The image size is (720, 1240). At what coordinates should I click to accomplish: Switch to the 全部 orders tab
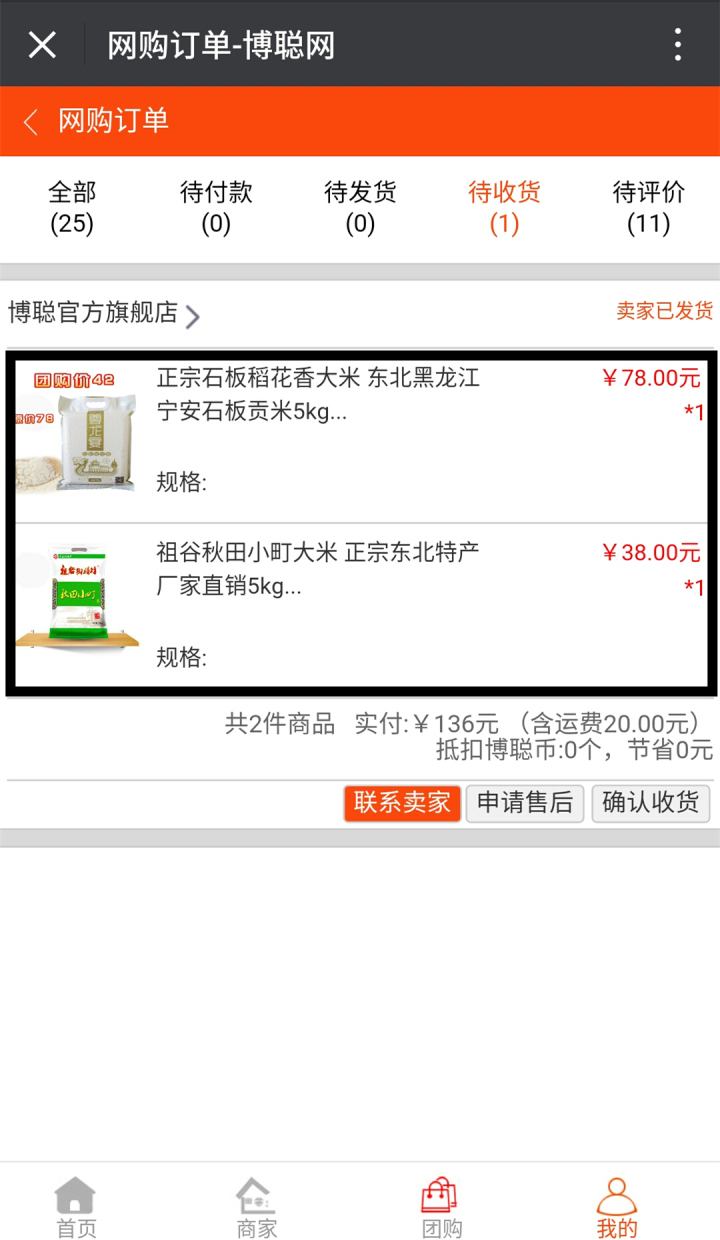pos(72,207)
